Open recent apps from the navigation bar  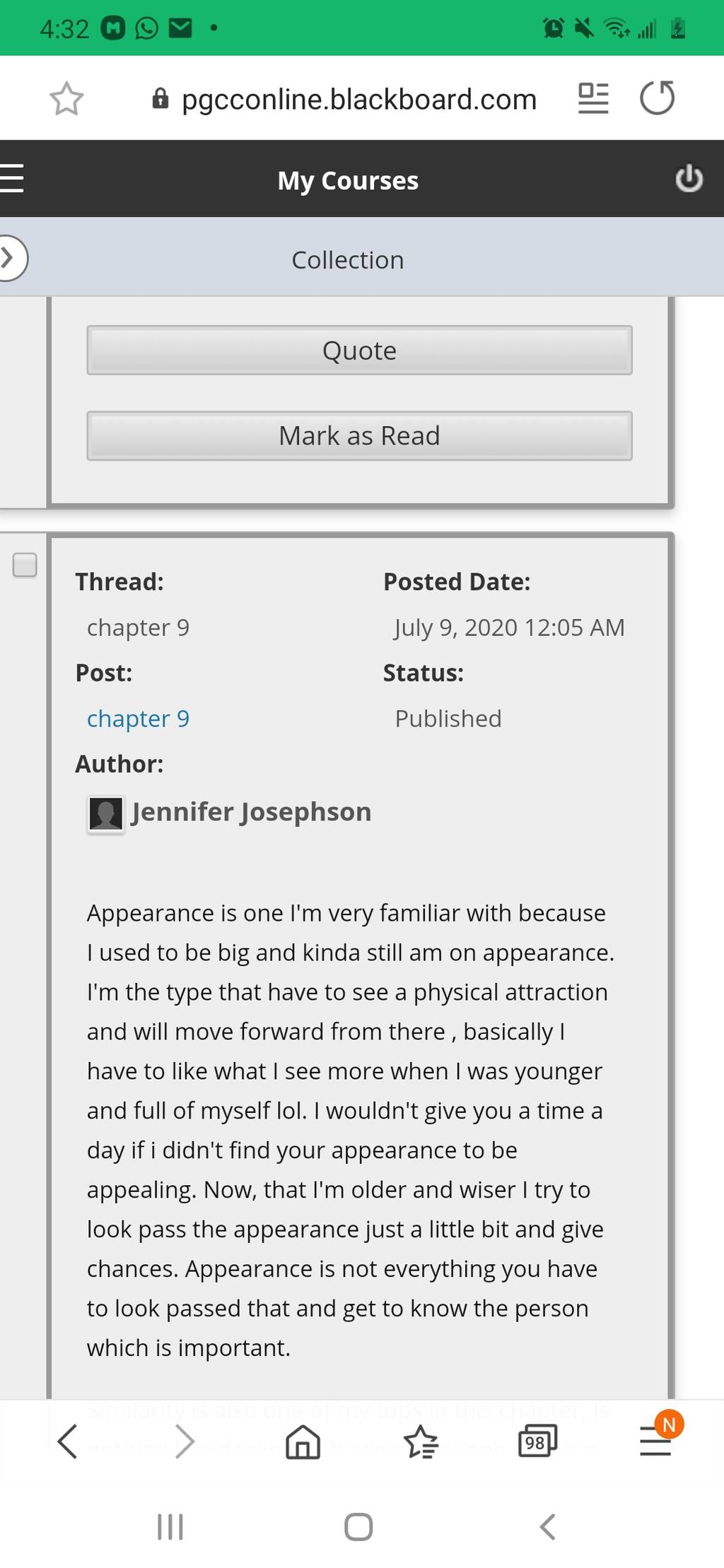170,1526
